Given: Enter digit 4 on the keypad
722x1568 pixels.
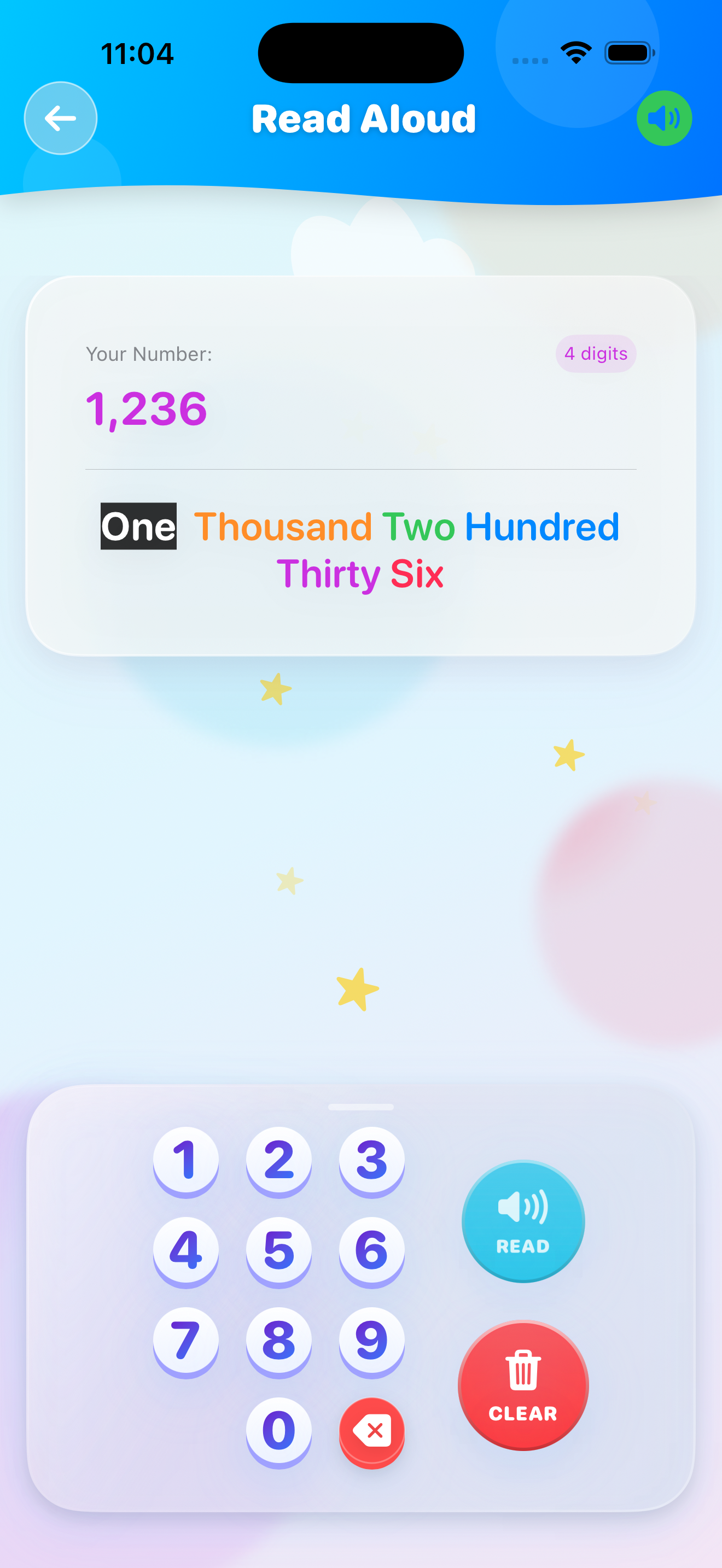Looking at the screenshot, I should [185, 1250].
